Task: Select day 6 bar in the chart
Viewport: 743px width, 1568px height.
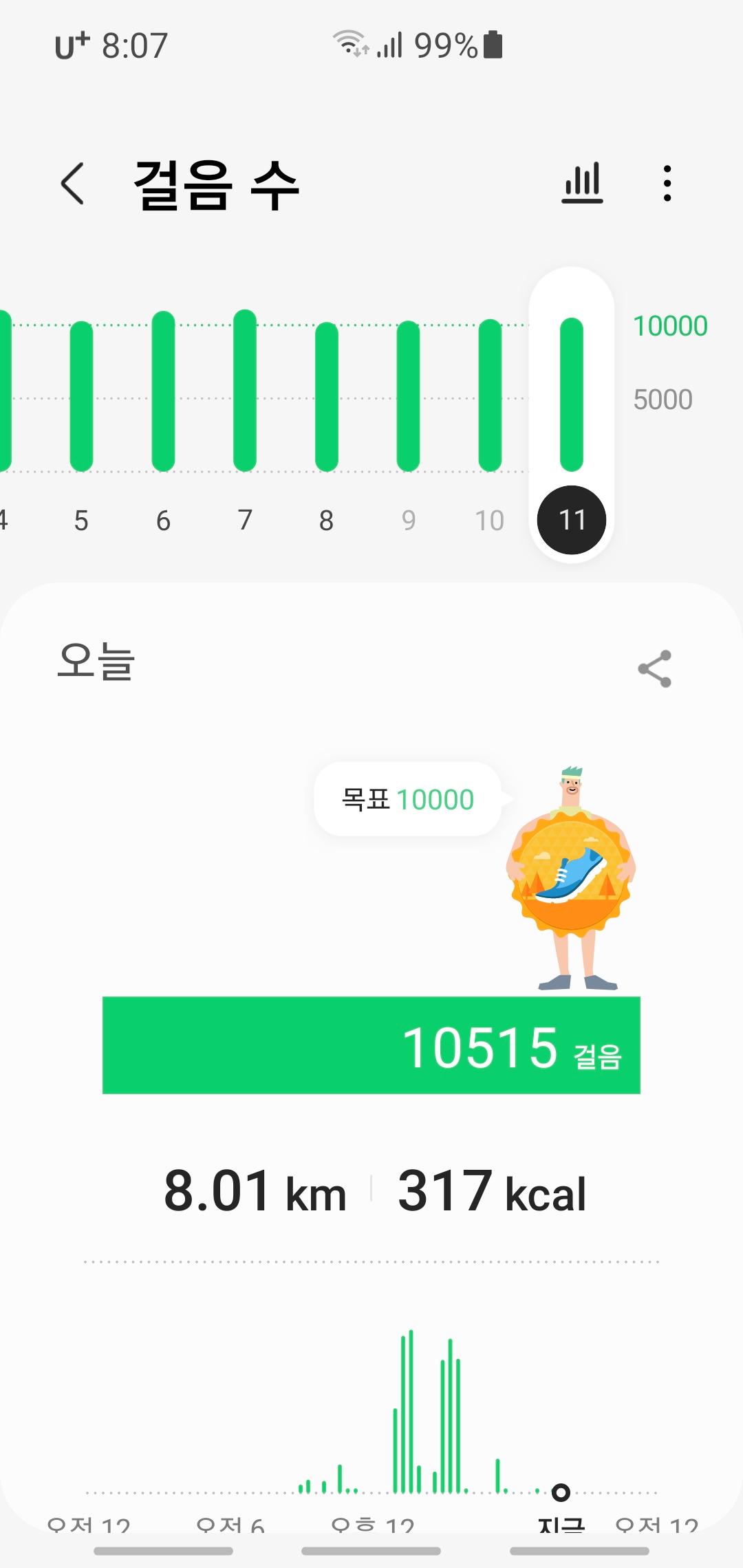Action: [163, 392]
